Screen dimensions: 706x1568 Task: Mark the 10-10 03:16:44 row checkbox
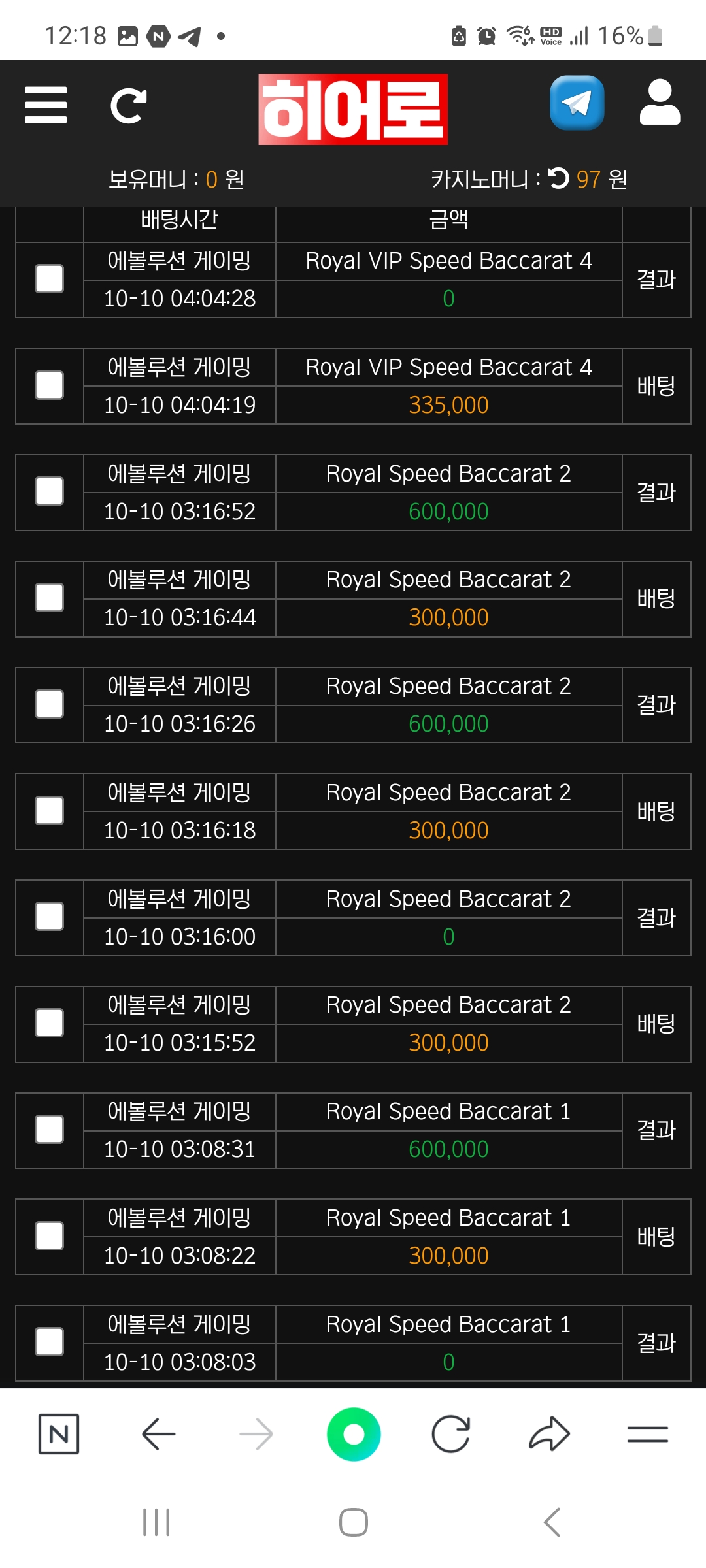[50, 598]
